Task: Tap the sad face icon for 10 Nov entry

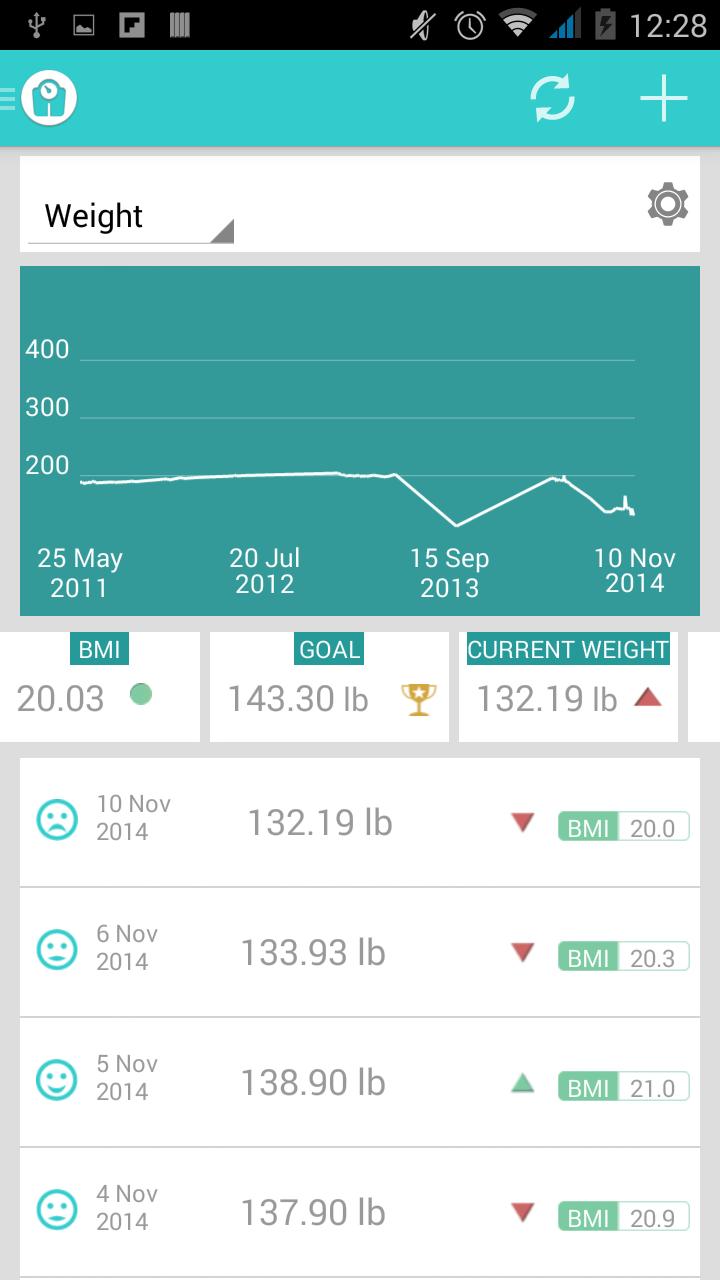Action: [57, 820]
